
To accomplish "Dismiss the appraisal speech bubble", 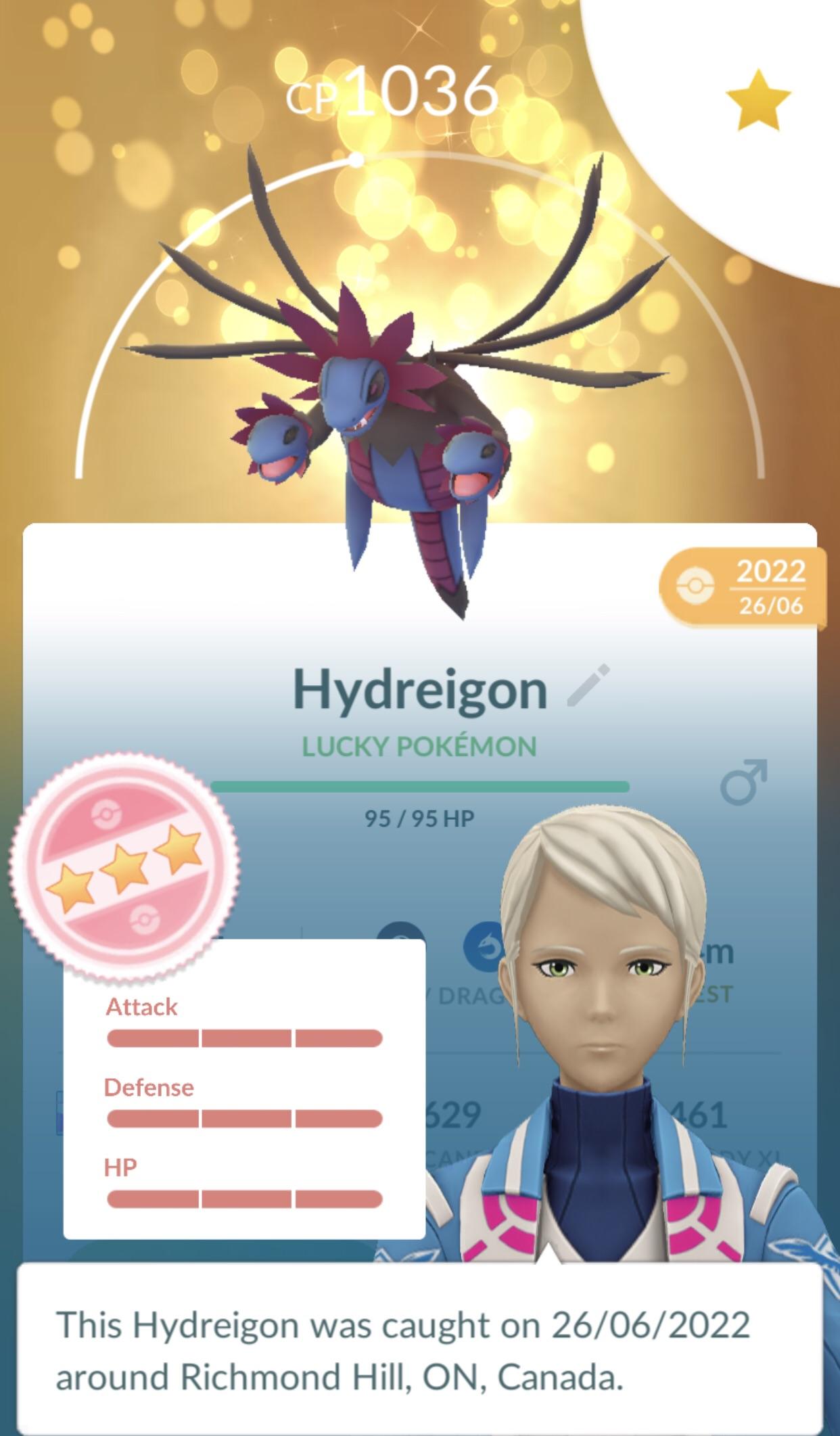I will tap(420, 1349).
